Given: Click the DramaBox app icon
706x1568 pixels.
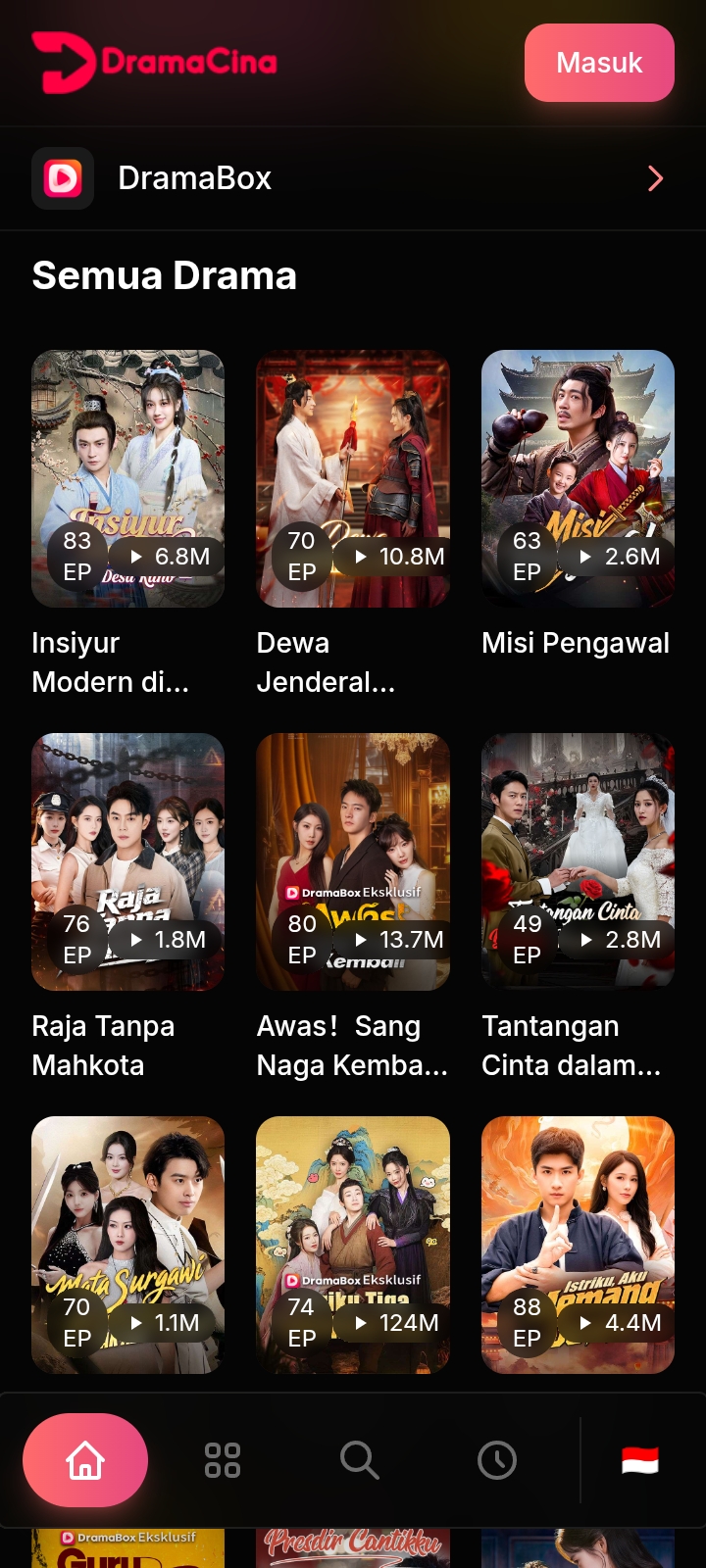Looking at the screenshot, I should tap(63, 177).
